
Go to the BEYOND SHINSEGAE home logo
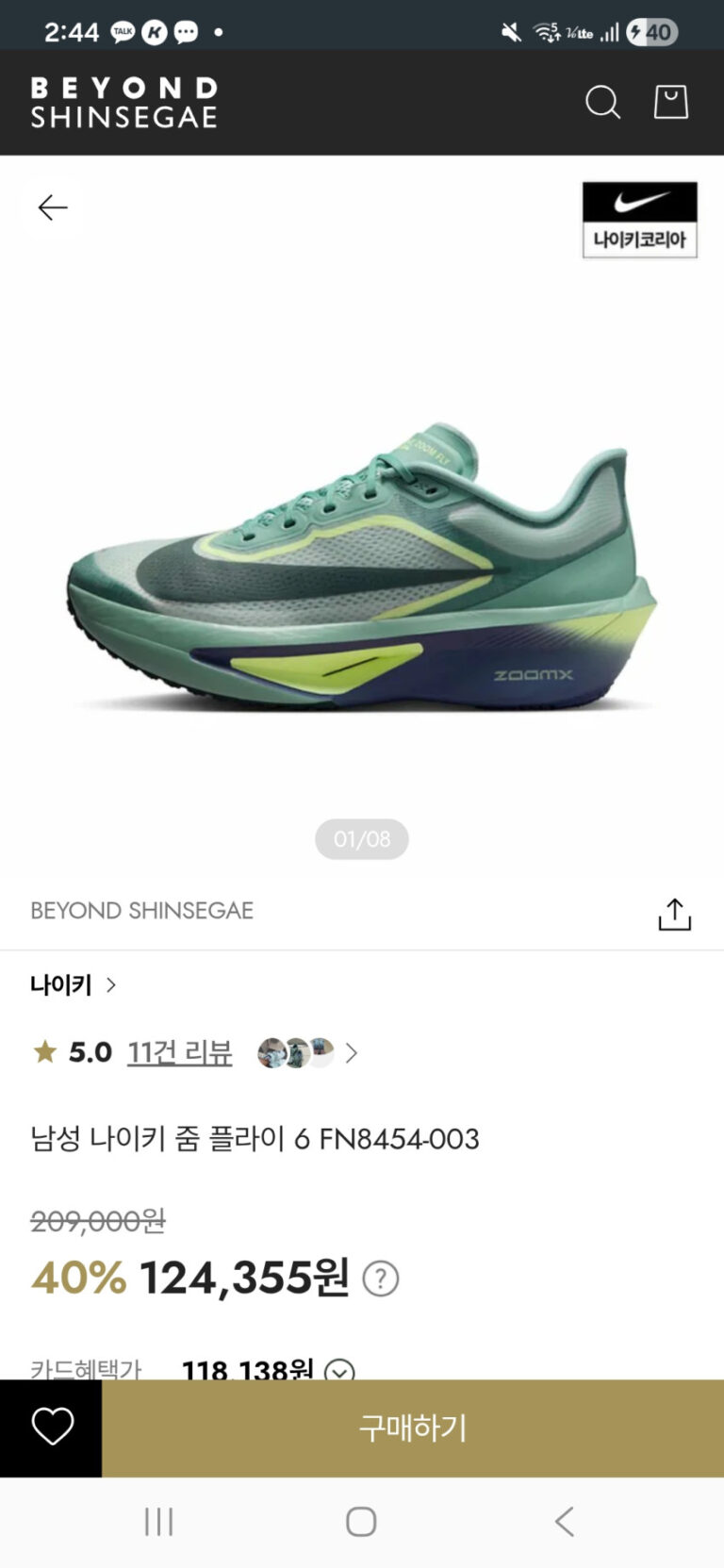click(x=123, y=102)
